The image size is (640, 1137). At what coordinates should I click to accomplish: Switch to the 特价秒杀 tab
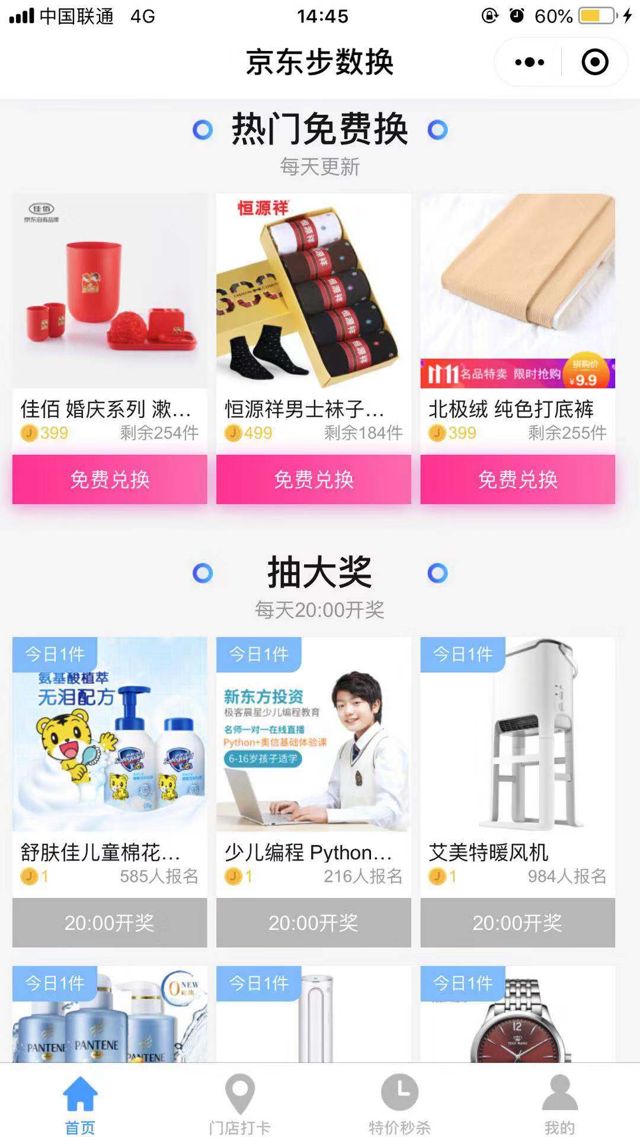[399, 1105]
